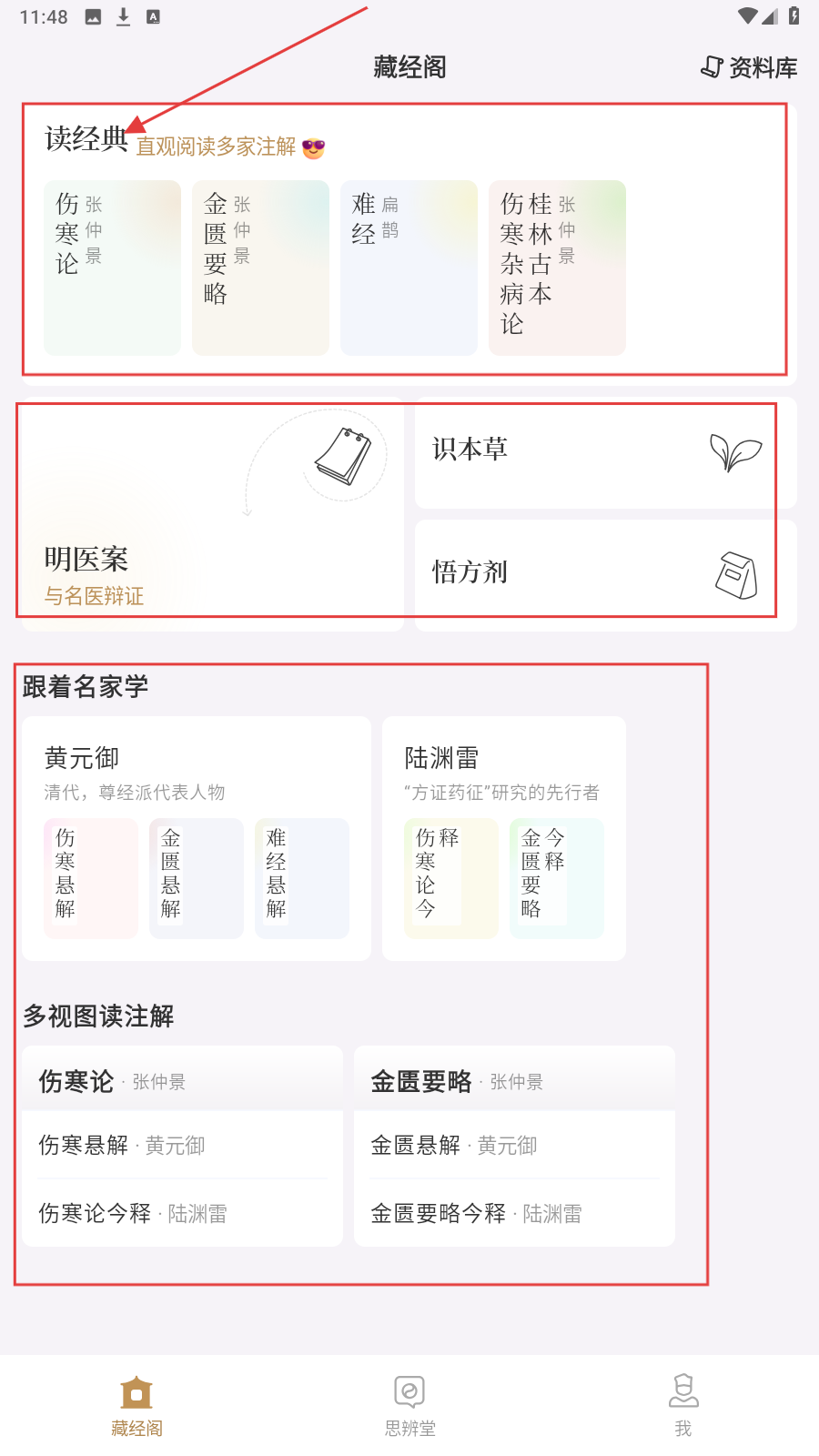Switch to the 我 profile tab
Screen dimensions: 819x1456
coord(682,1405)
